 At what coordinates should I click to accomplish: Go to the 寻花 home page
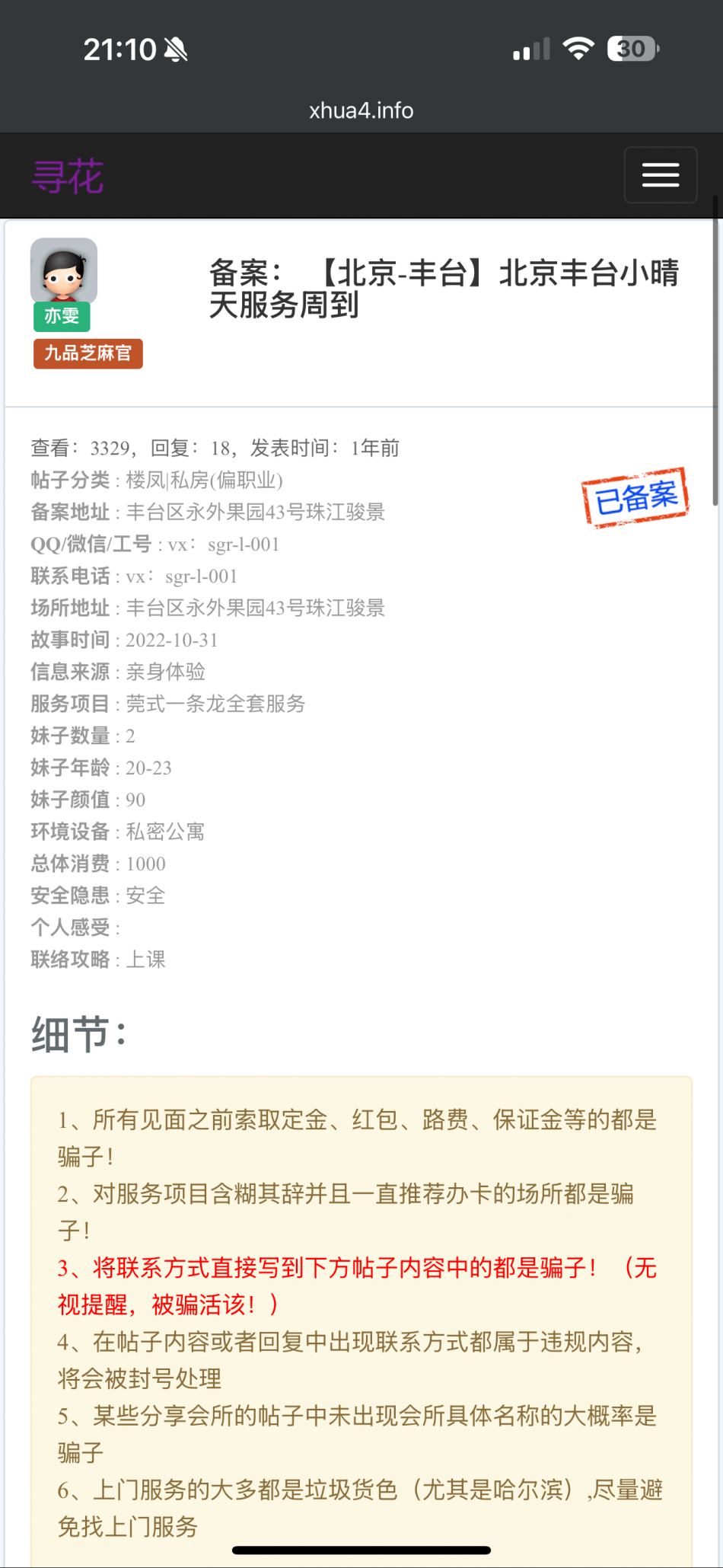[68, 177]
